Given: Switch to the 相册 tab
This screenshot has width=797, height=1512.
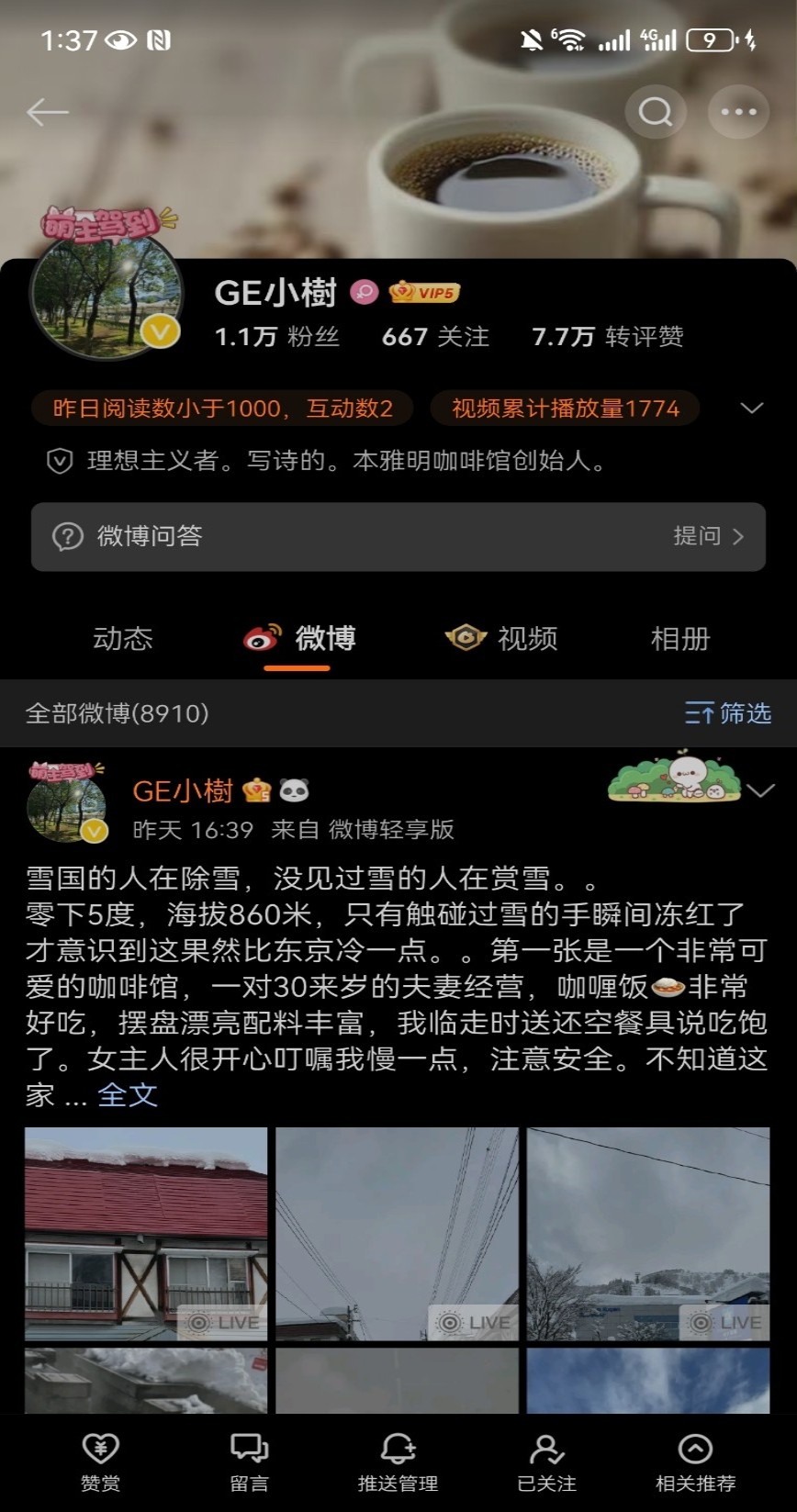Looking at the screenshot, I should [x=680, y=639].
